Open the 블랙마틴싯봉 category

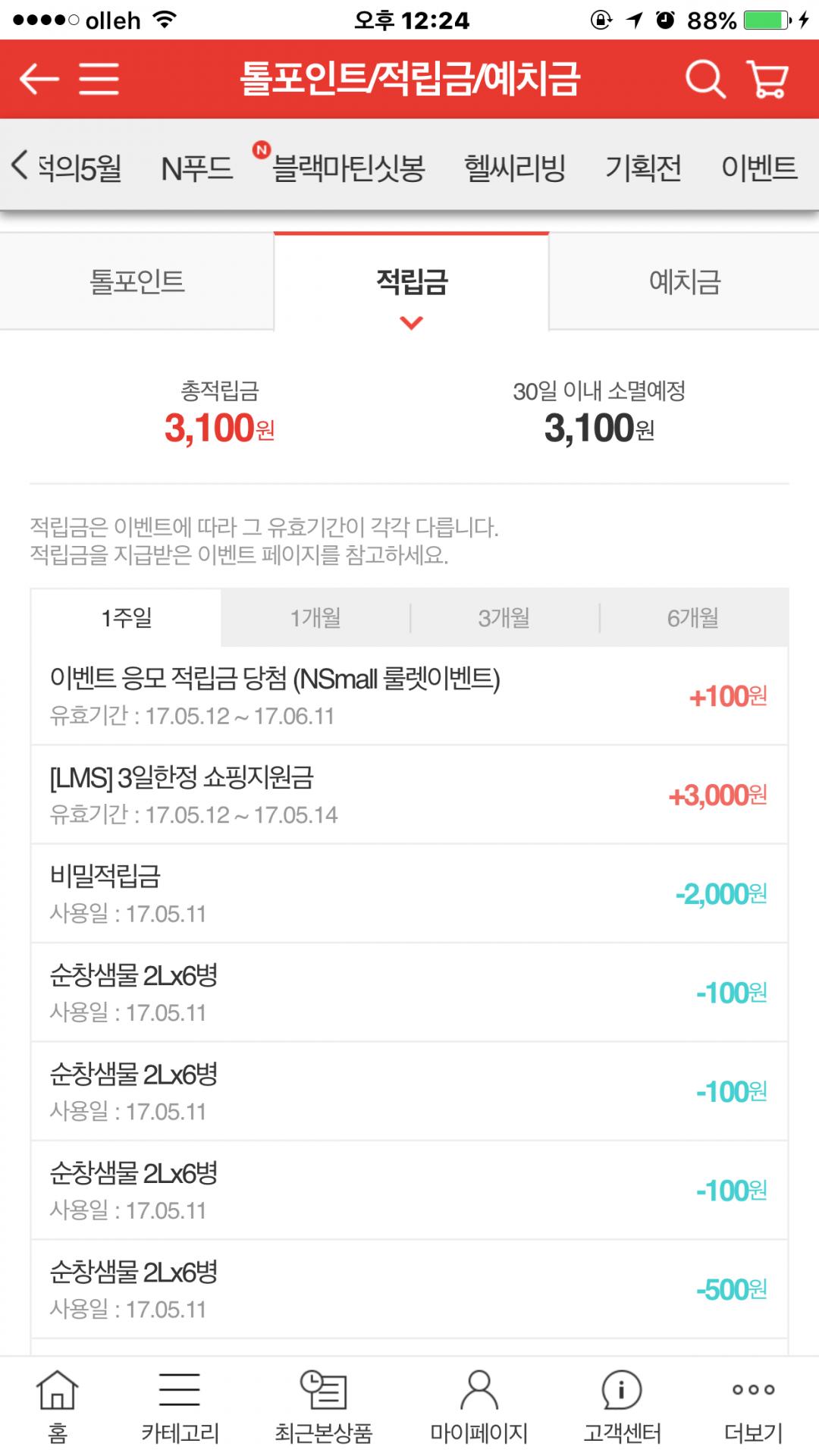click(x=348, y=168)
